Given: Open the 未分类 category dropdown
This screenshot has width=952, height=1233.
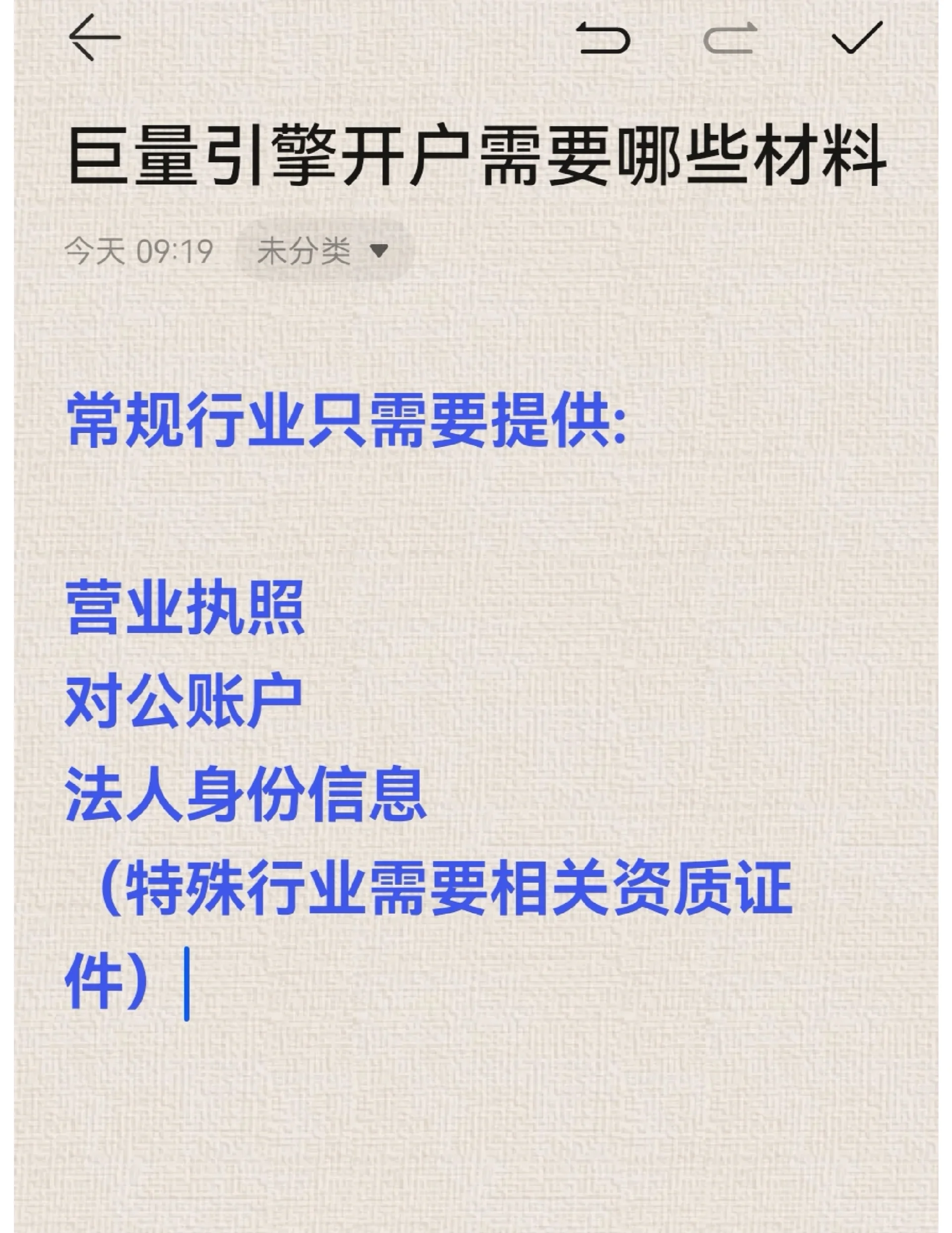Looking at the screenshot, I should [x=323, y=250].
